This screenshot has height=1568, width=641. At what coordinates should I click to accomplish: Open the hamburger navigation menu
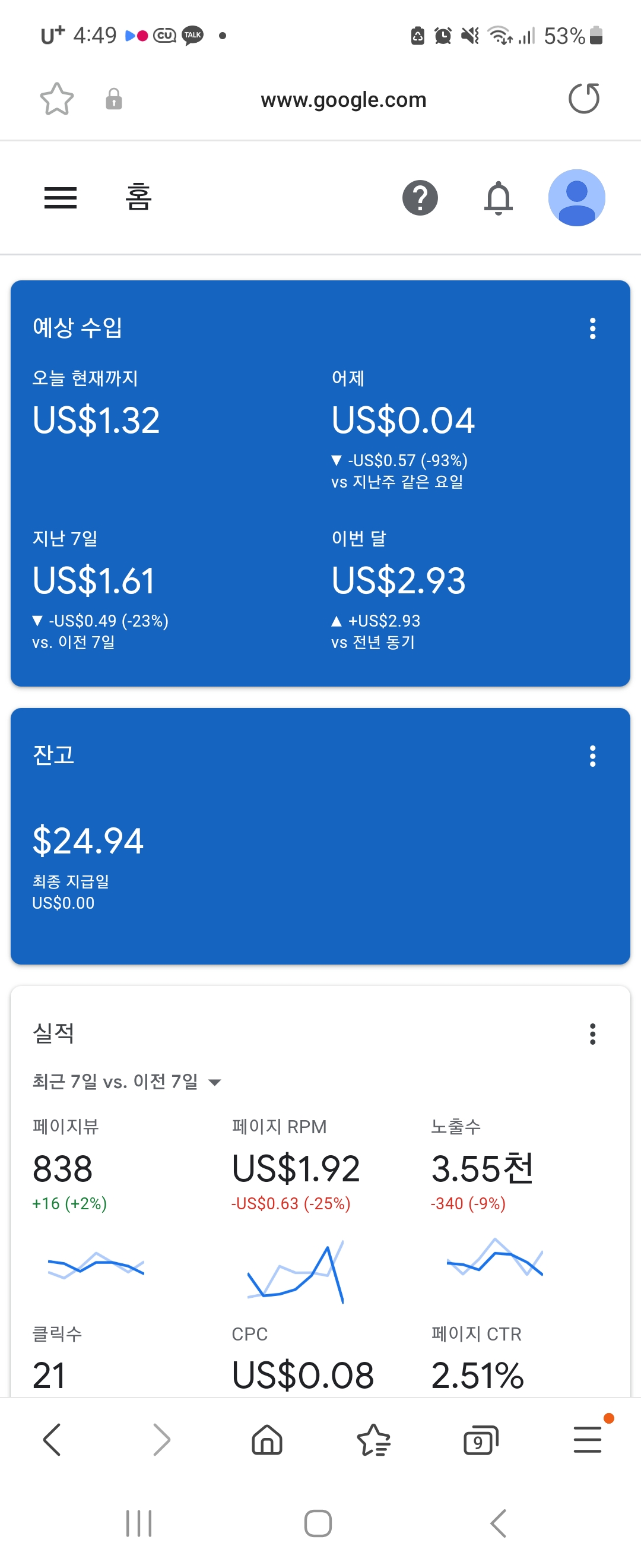coord(61,198)
